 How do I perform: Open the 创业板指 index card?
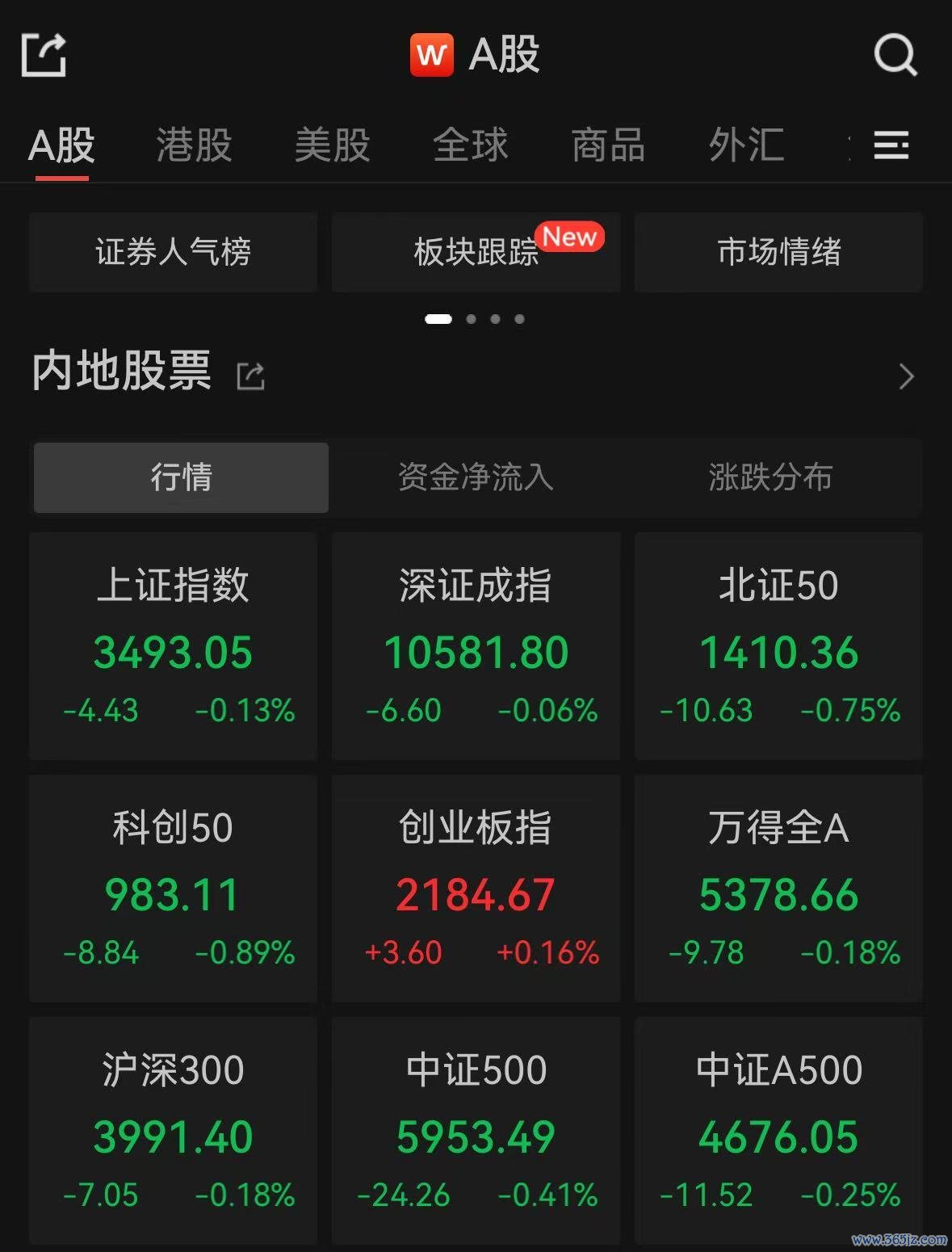[476, 889]
